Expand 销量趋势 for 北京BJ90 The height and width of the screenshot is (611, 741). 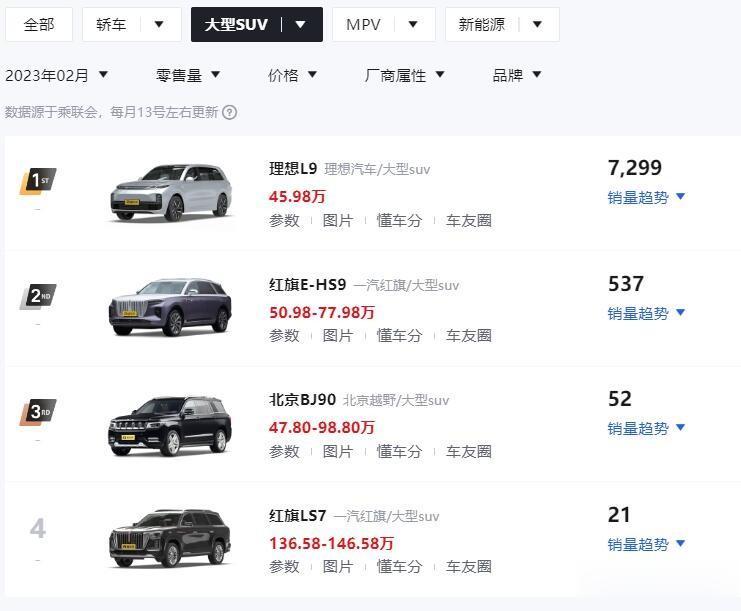tap(646, 428)
